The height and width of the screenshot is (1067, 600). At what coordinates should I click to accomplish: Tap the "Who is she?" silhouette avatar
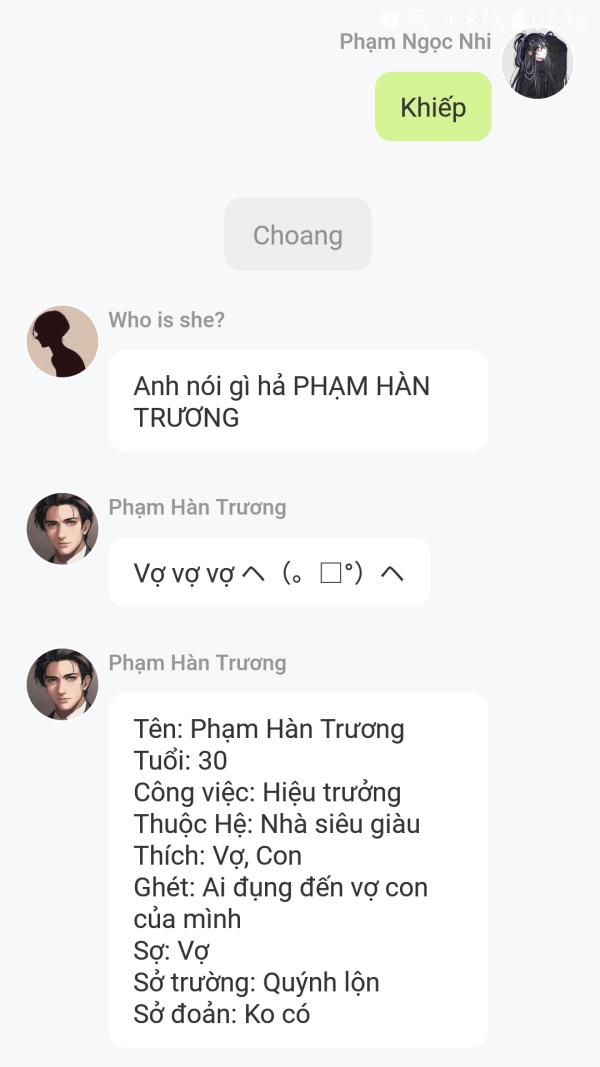[63, 342]
